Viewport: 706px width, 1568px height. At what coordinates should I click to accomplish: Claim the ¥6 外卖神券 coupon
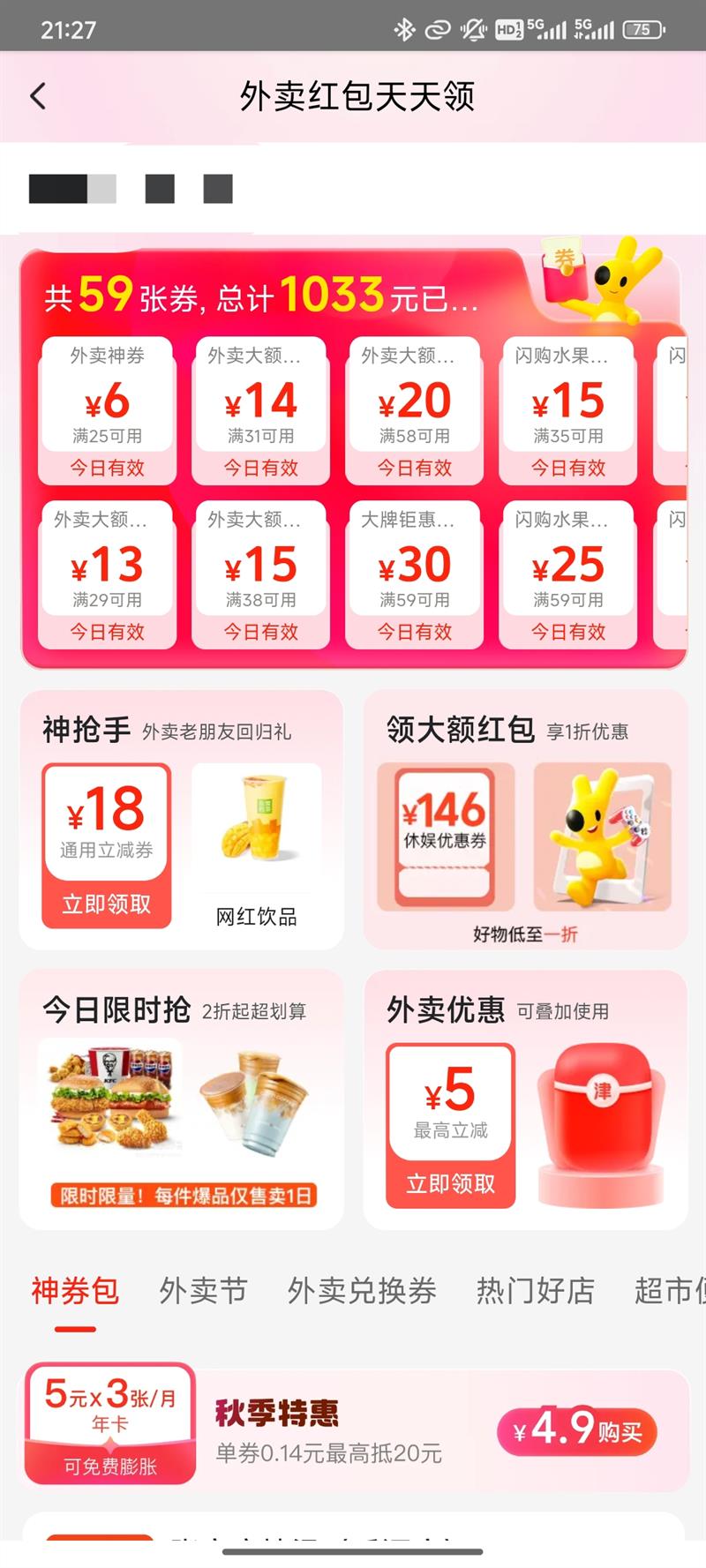(x=106, y=408)
